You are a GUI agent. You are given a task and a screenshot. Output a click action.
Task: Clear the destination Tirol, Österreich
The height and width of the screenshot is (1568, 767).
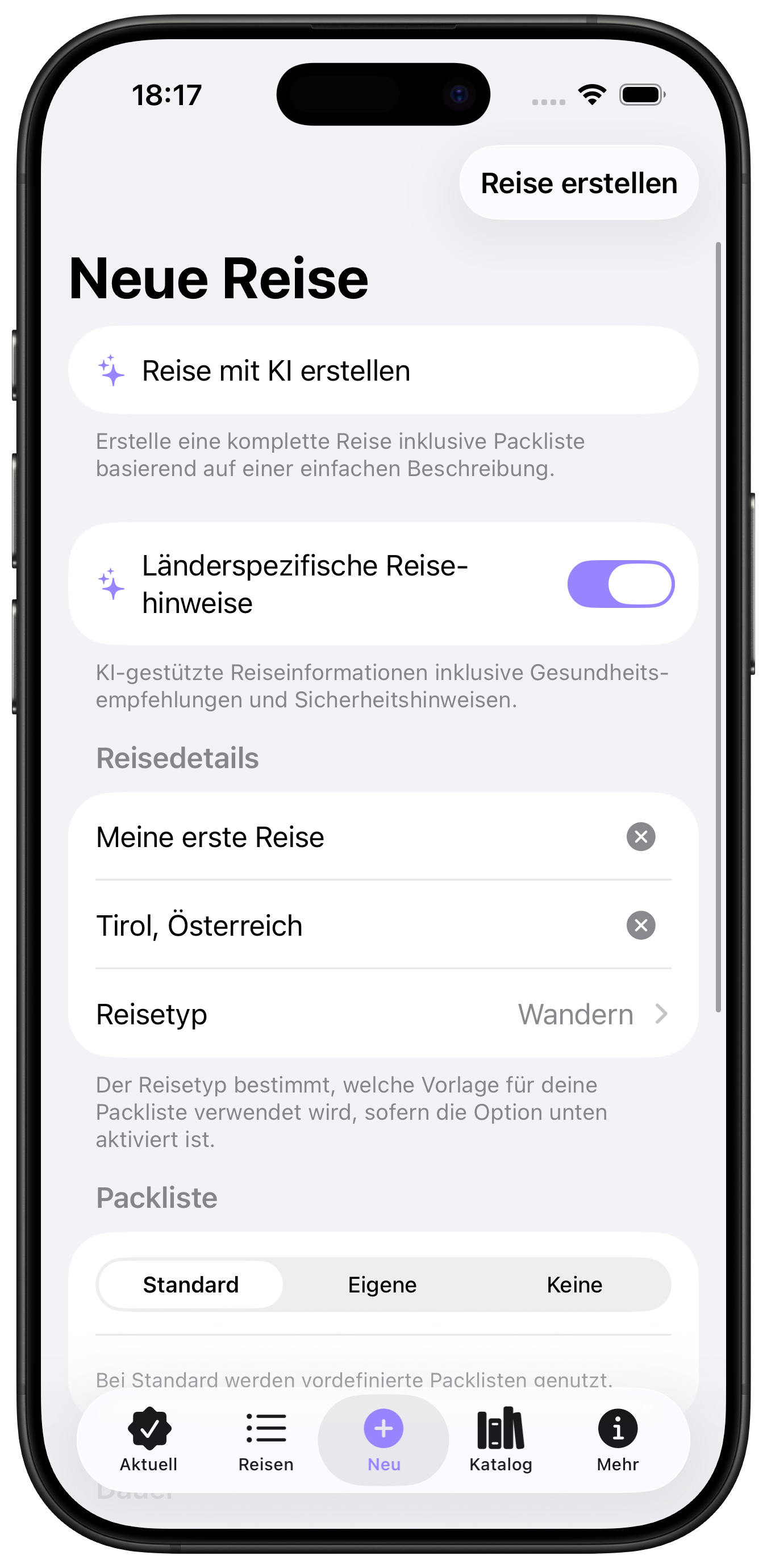[640, 925]
